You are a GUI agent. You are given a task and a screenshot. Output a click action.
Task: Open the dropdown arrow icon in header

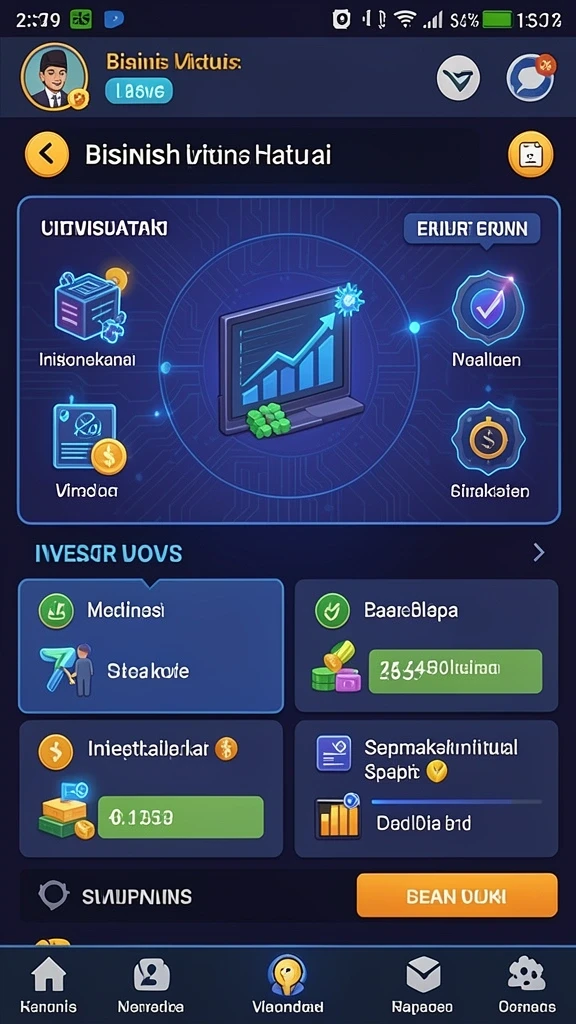pyautogui.click(x=458, y=78)
